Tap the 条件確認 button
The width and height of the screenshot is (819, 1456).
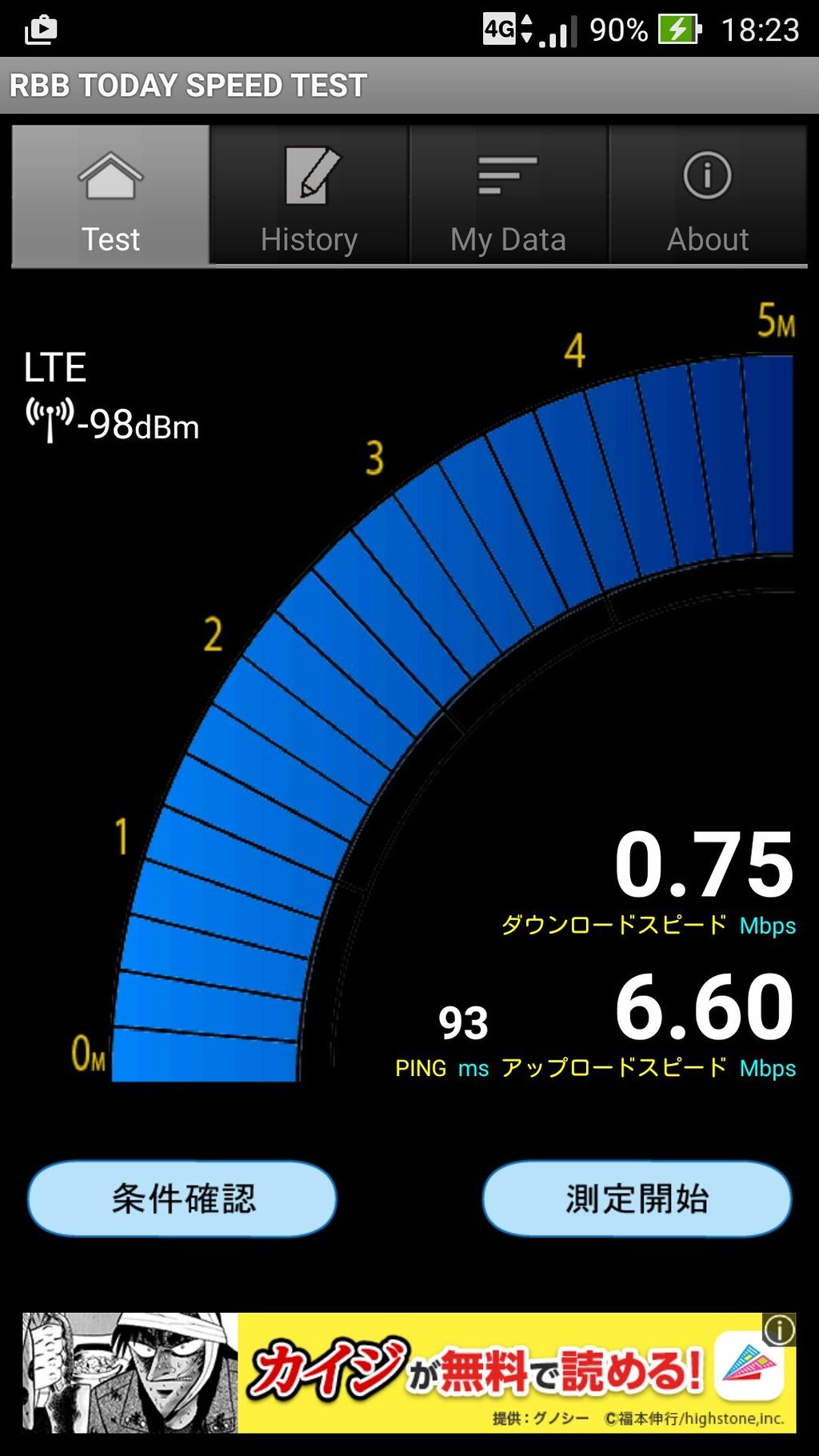tap(182, 1198)
